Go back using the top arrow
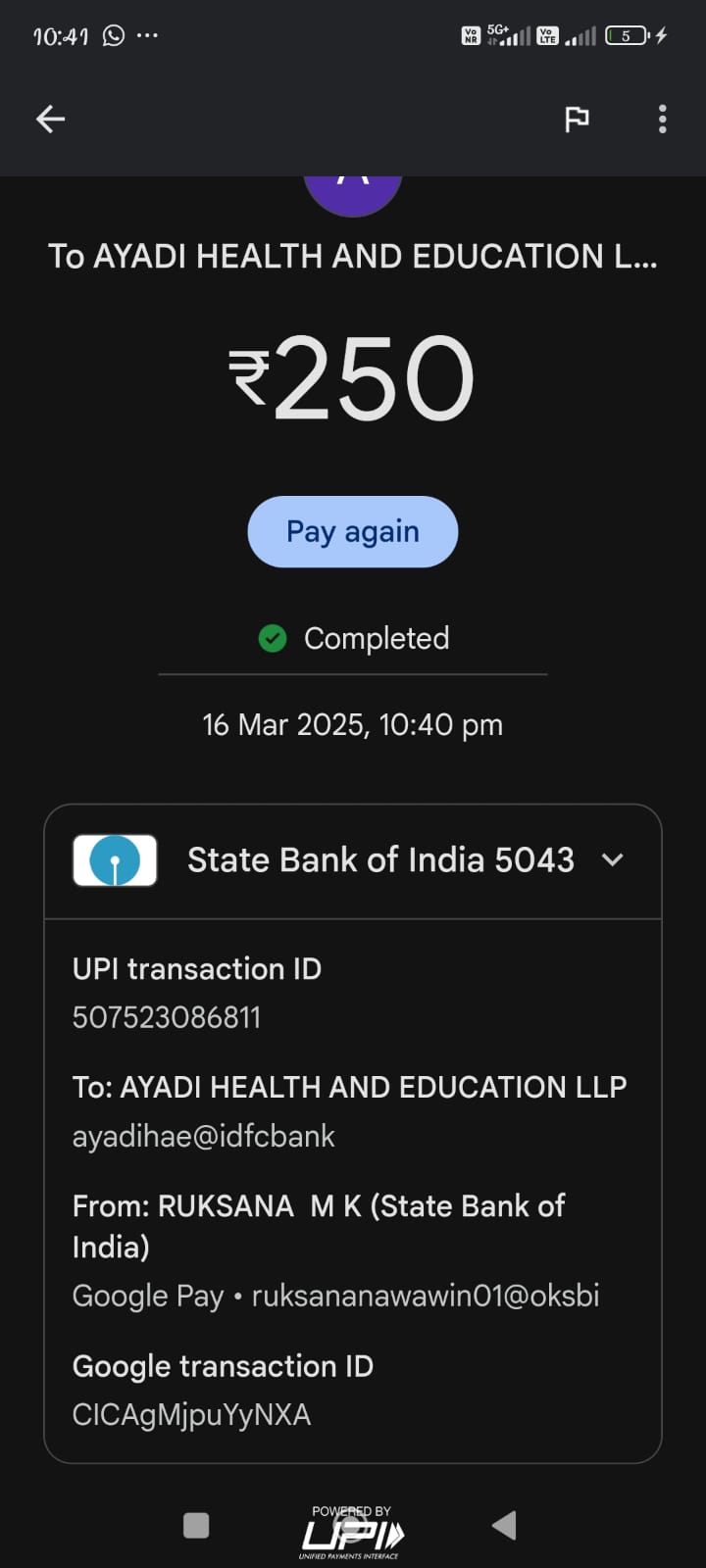Screen dimensions: 706x1568 pyautogui.click(x=51, y=120)
